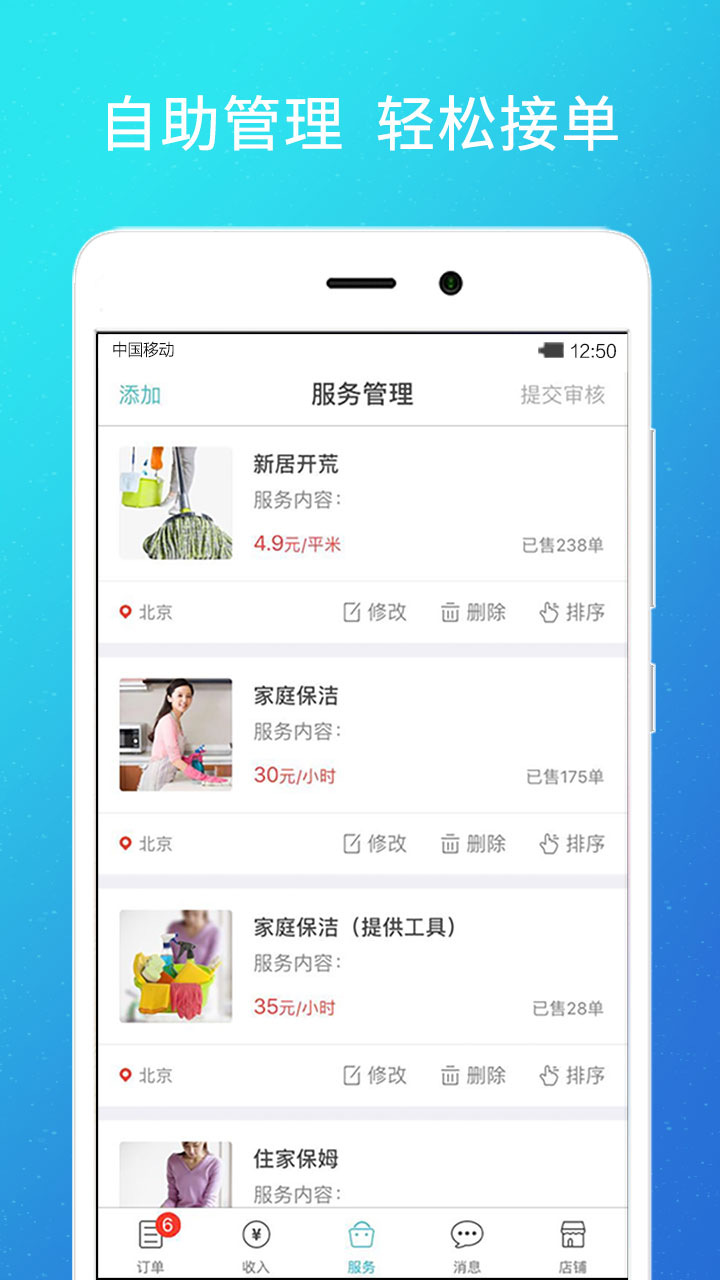This screenshot has height=1280, width=720.
Task: Click 排序 icon for 新居开荒 service
Action: pyautogui.click(x=572, y=612)
